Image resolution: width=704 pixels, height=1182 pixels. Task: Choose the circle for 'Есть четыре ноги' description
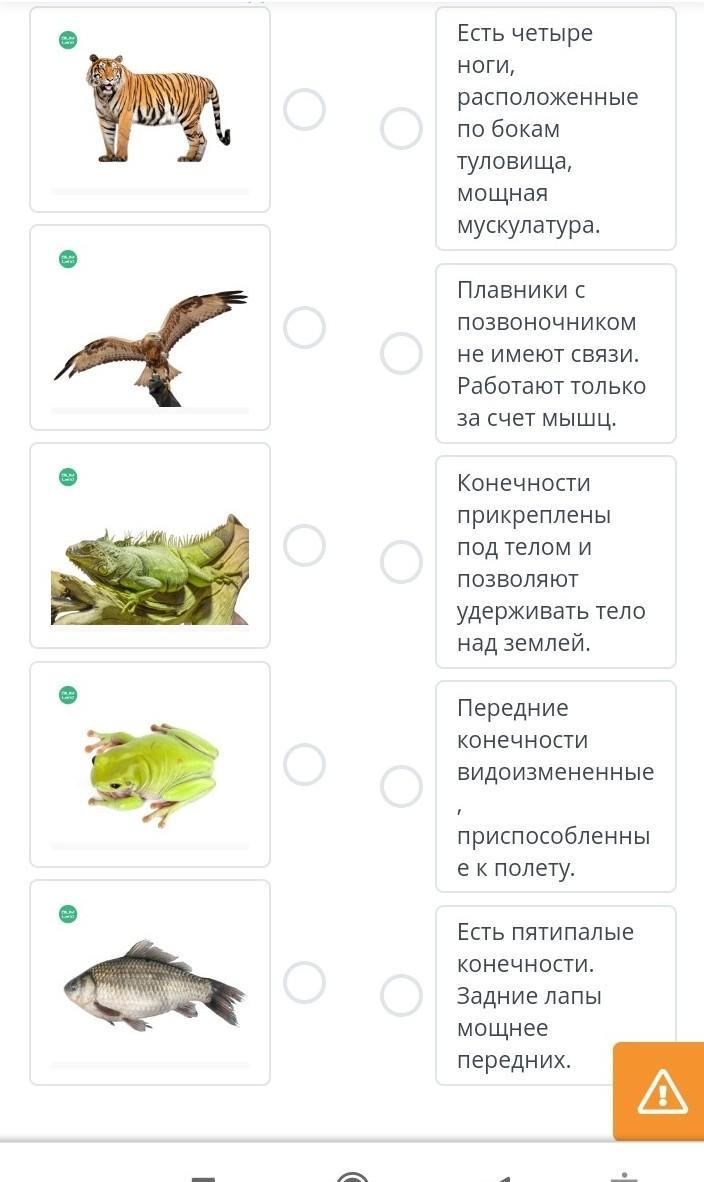[401, 128]
